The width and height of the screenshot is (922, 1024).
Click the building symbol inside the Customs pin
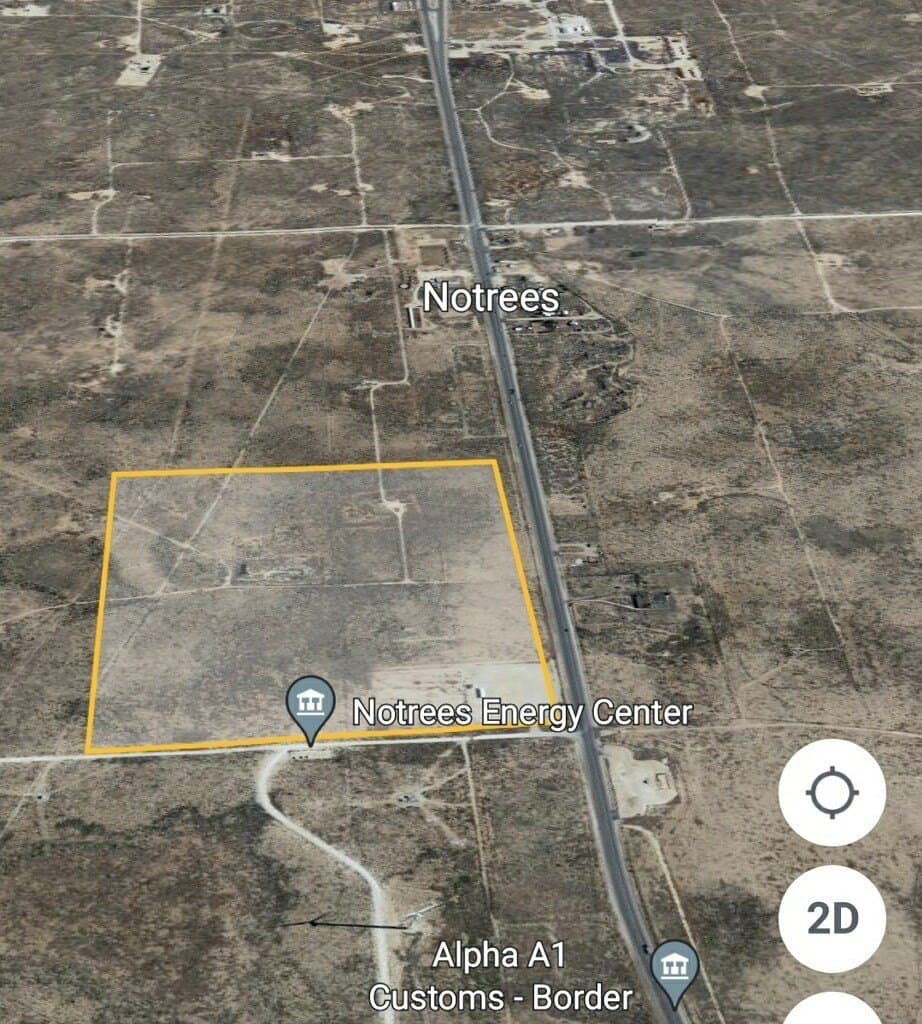[674, 965]
